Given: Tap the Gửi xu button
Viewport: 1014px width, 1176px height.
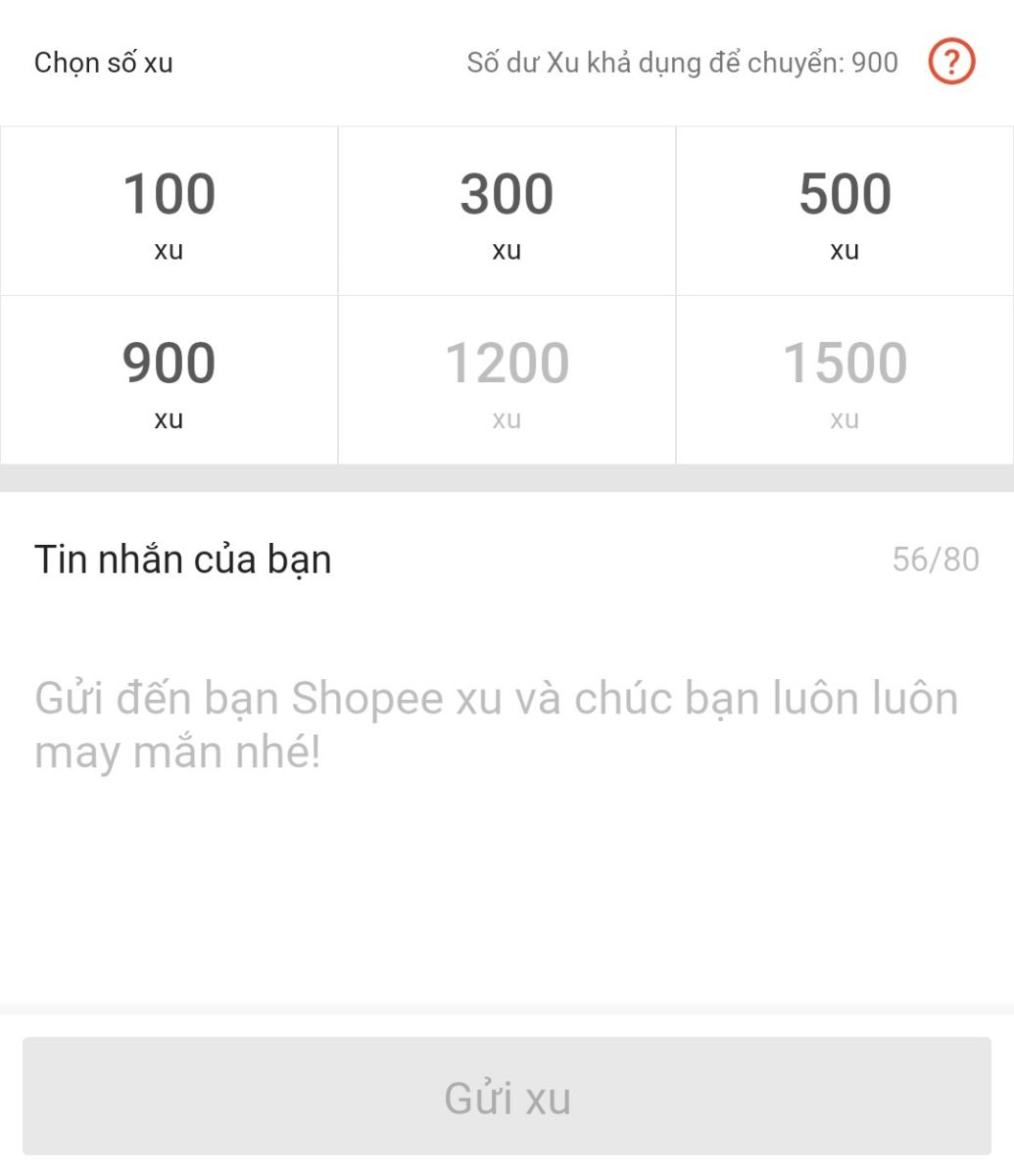Looking at the screenshot, I should coord(507,1097).
